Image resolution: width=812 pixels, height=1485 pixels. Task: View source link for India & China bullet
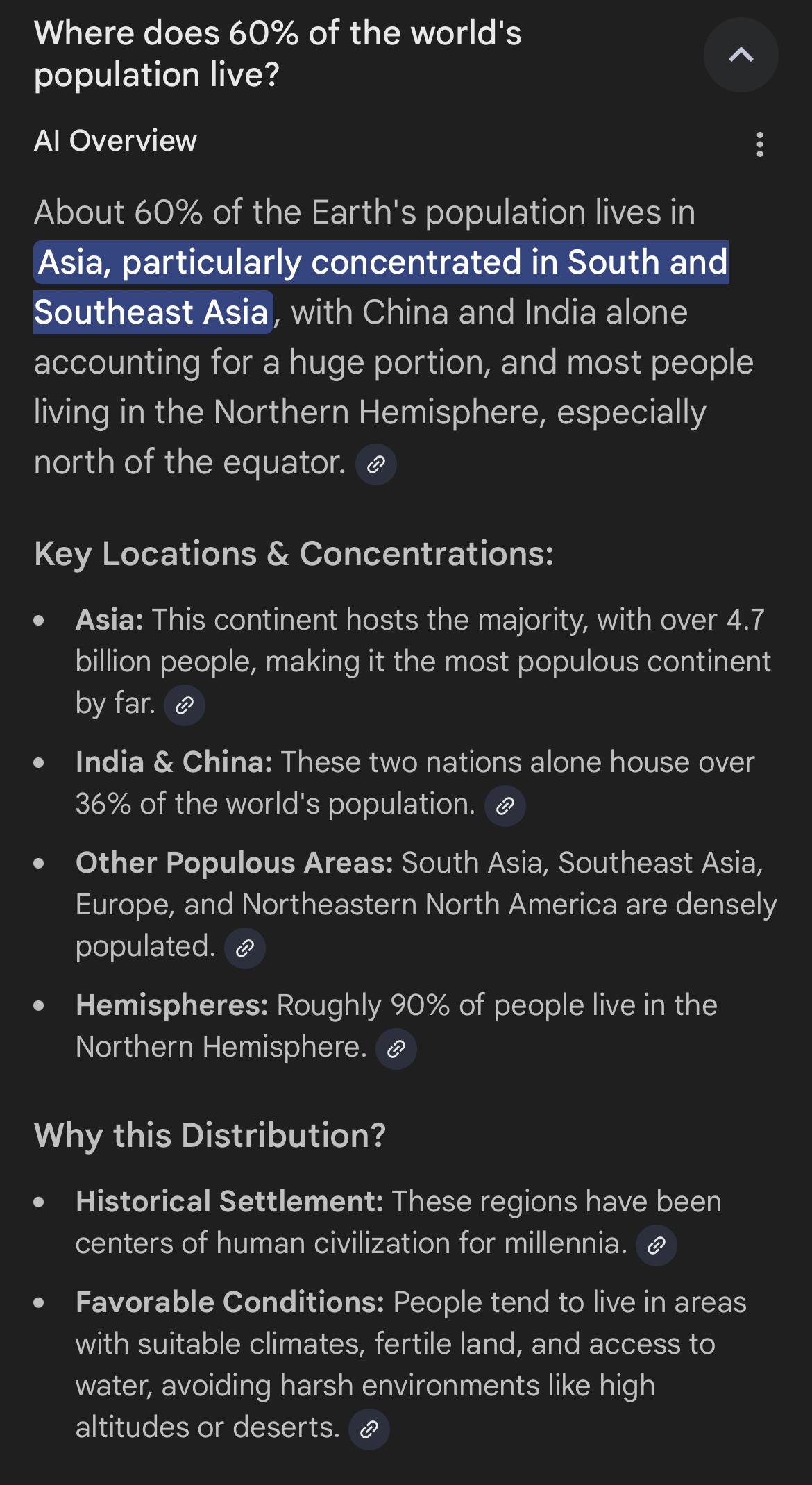click(x=505, y=806)
